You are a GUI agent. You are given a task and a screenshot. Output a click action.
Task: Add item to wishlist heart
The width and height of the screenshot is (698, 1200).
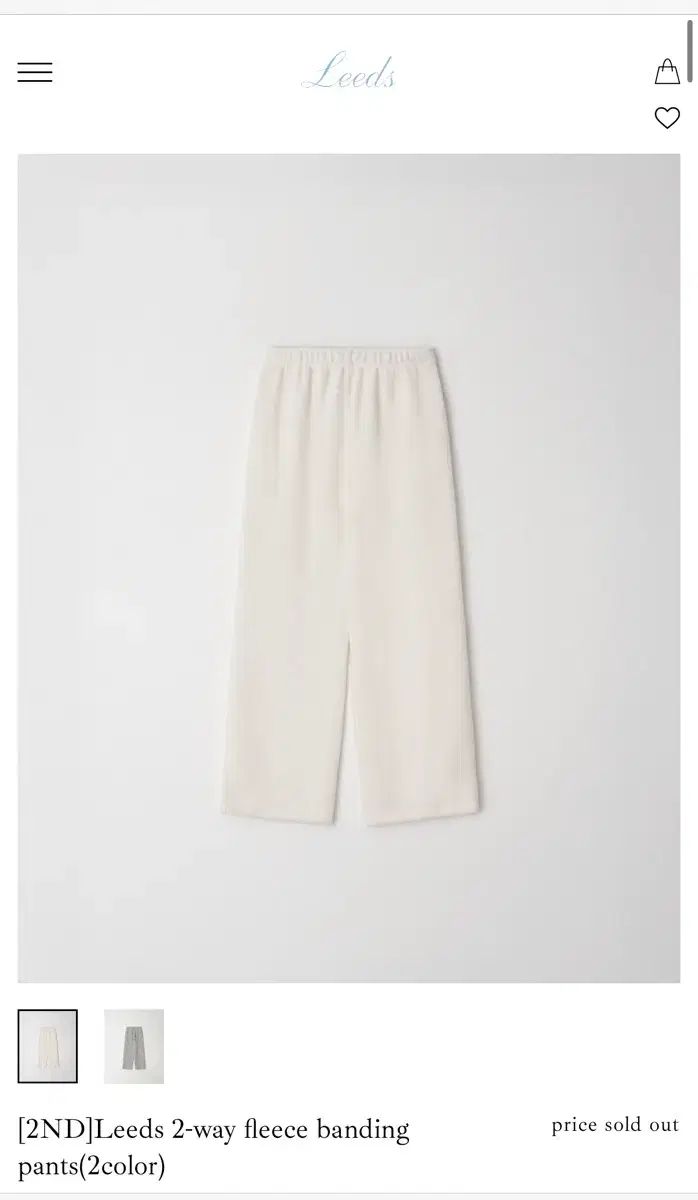pyautogui.click(x=667, y=118)
